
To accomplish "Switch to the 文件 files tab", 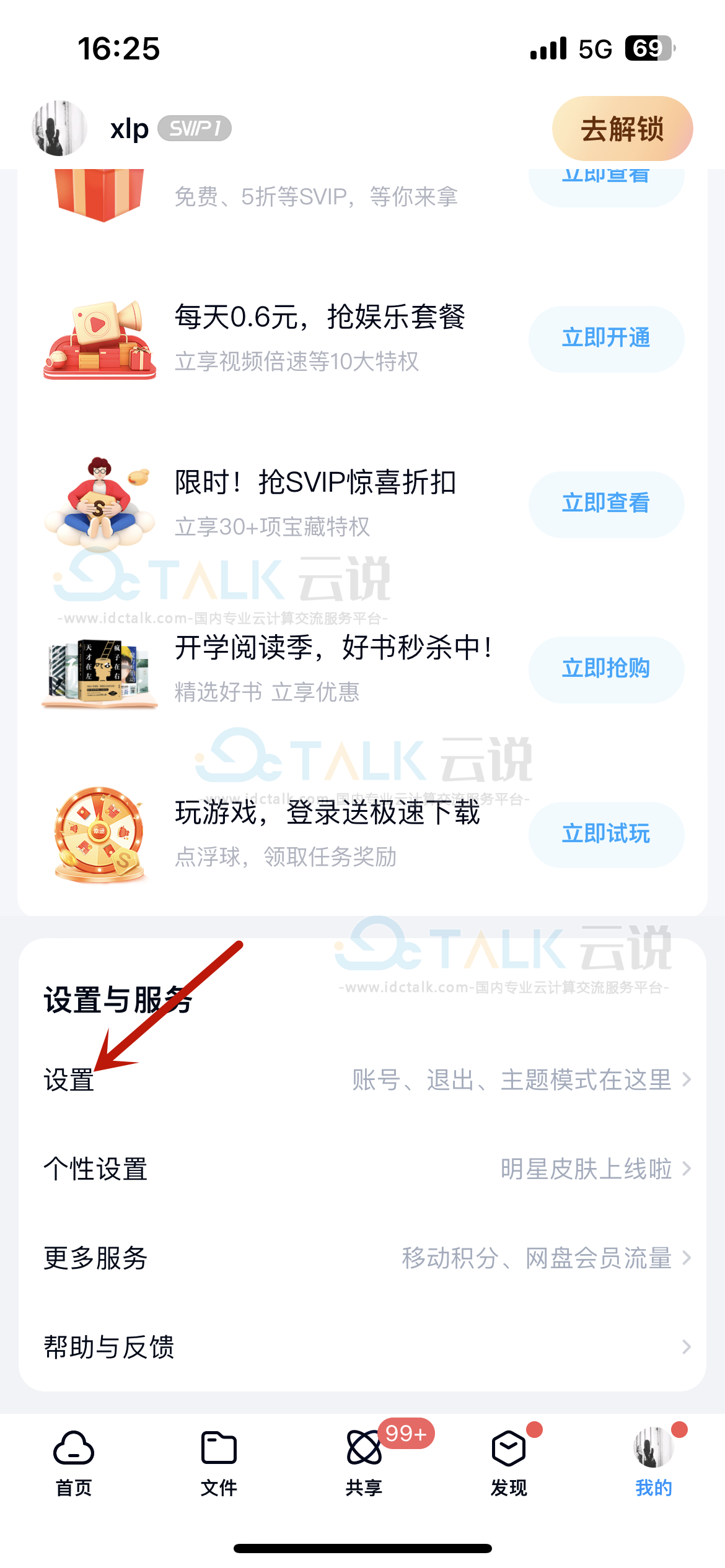I will tap(219, 1462).
